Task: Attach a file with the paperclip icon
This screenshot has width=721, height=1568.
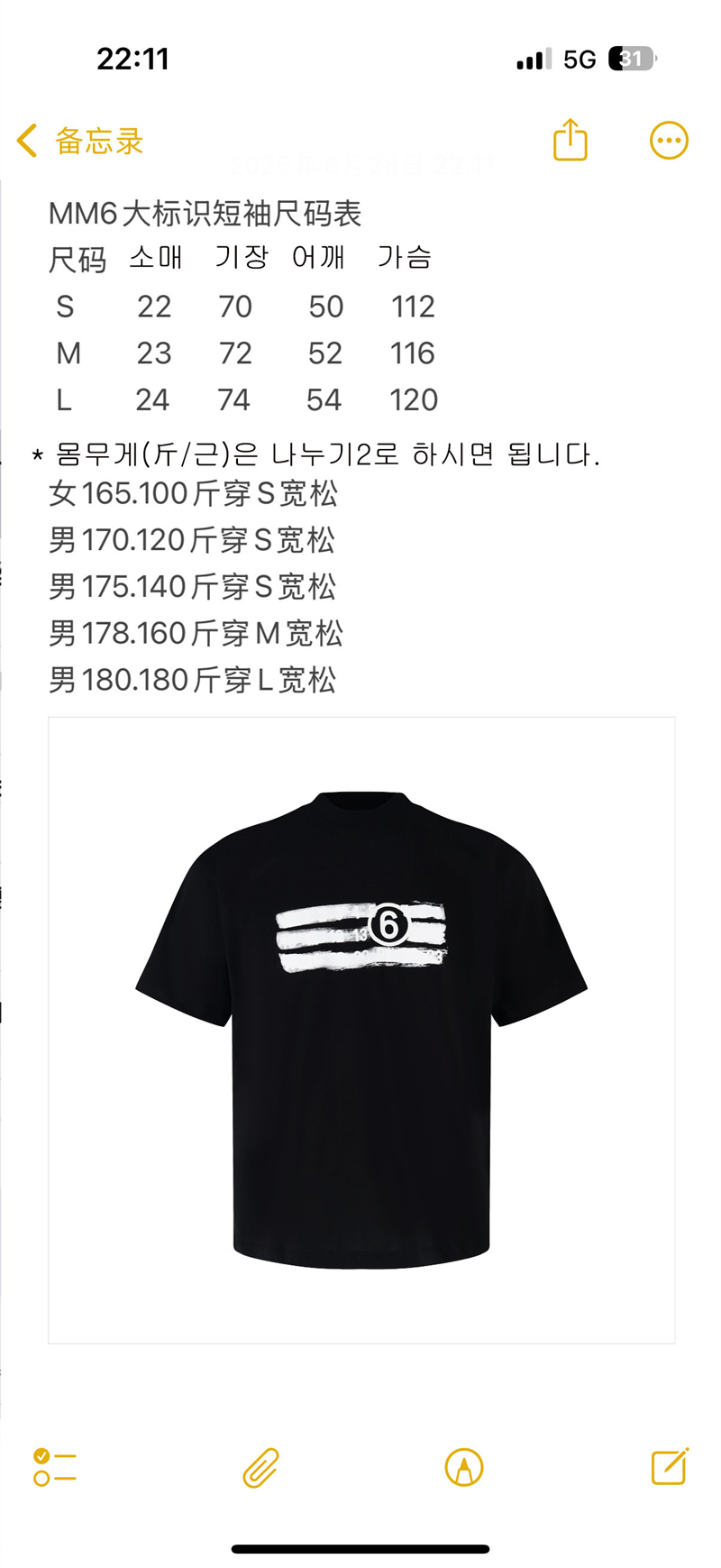Action: coord(260,1467)
